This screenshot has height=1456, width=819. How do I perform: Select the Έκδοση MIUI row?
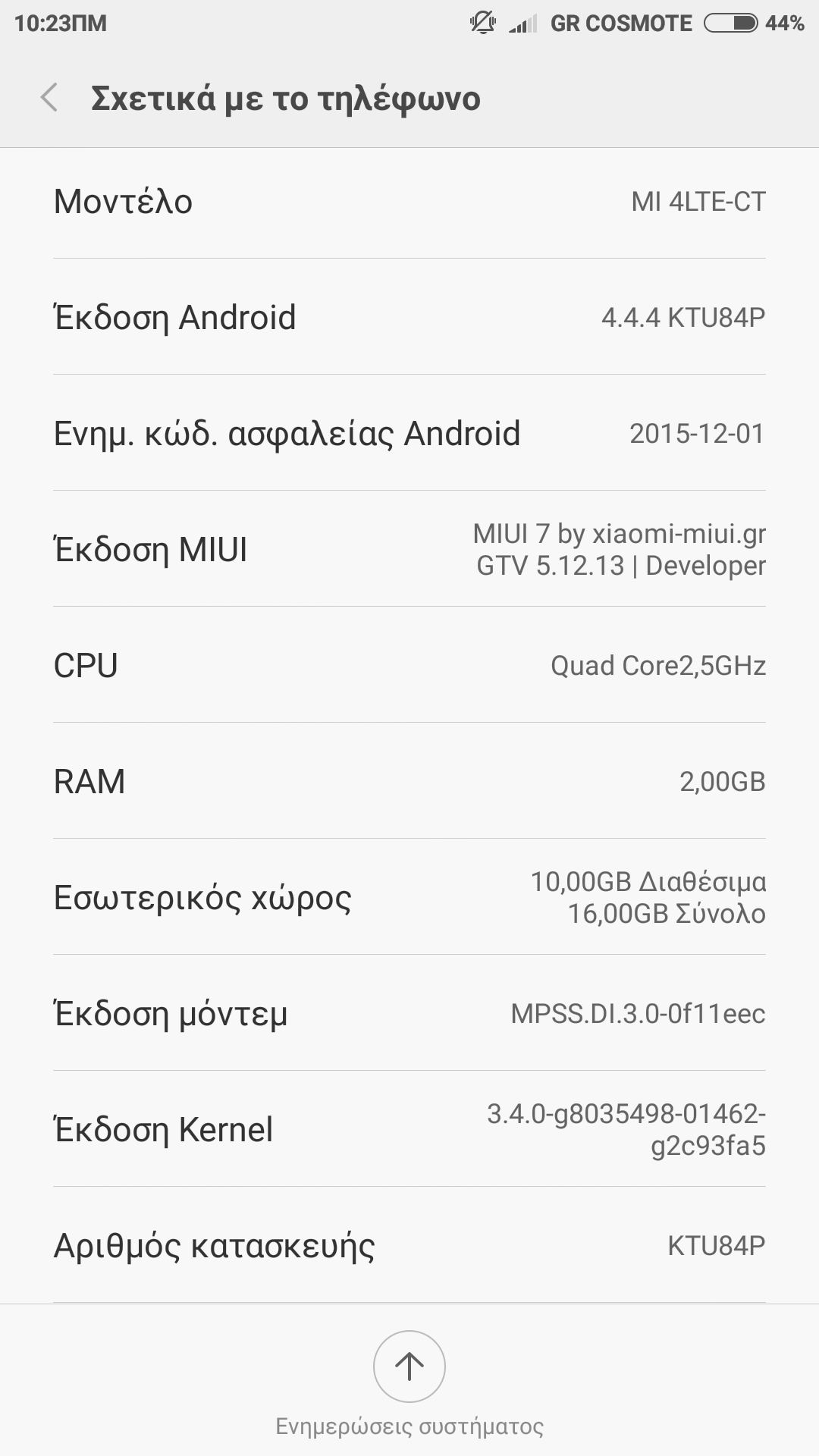(409, 549)
